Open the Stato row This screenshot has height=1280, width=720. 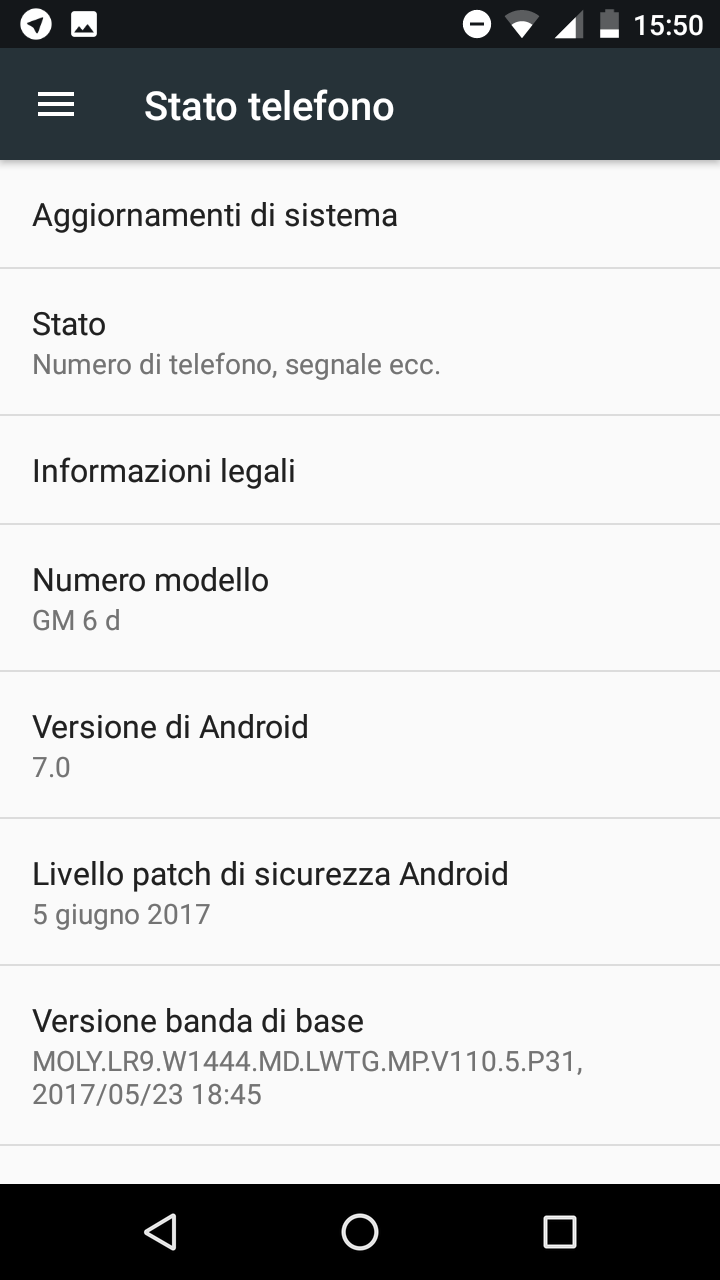pyautogui.click(x=360, y=342)
